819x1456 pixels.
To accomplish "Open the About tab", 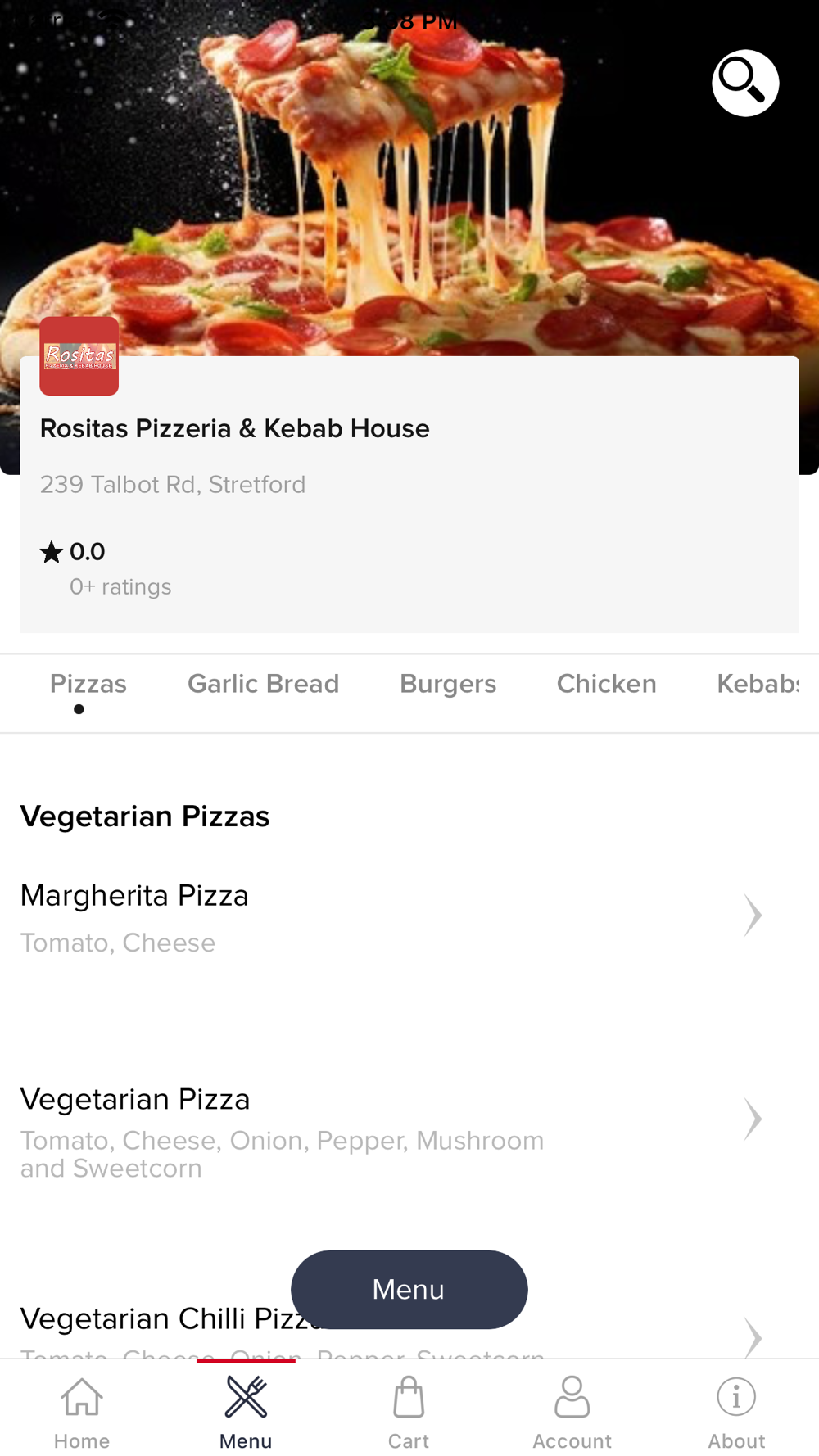I will [x=736, y=1410].
